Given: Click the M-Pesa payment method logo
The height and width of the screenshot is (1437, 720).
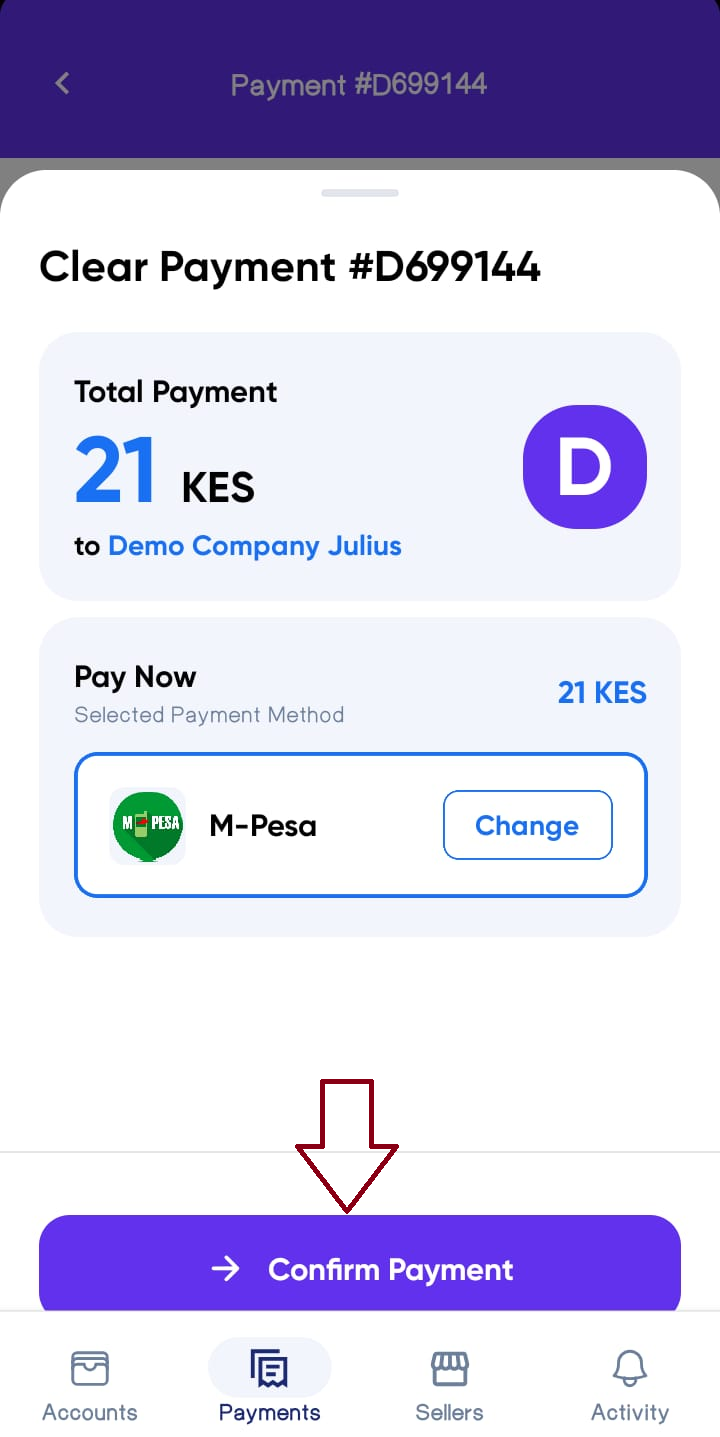Looking at the screenshot, I should [147, 824].
